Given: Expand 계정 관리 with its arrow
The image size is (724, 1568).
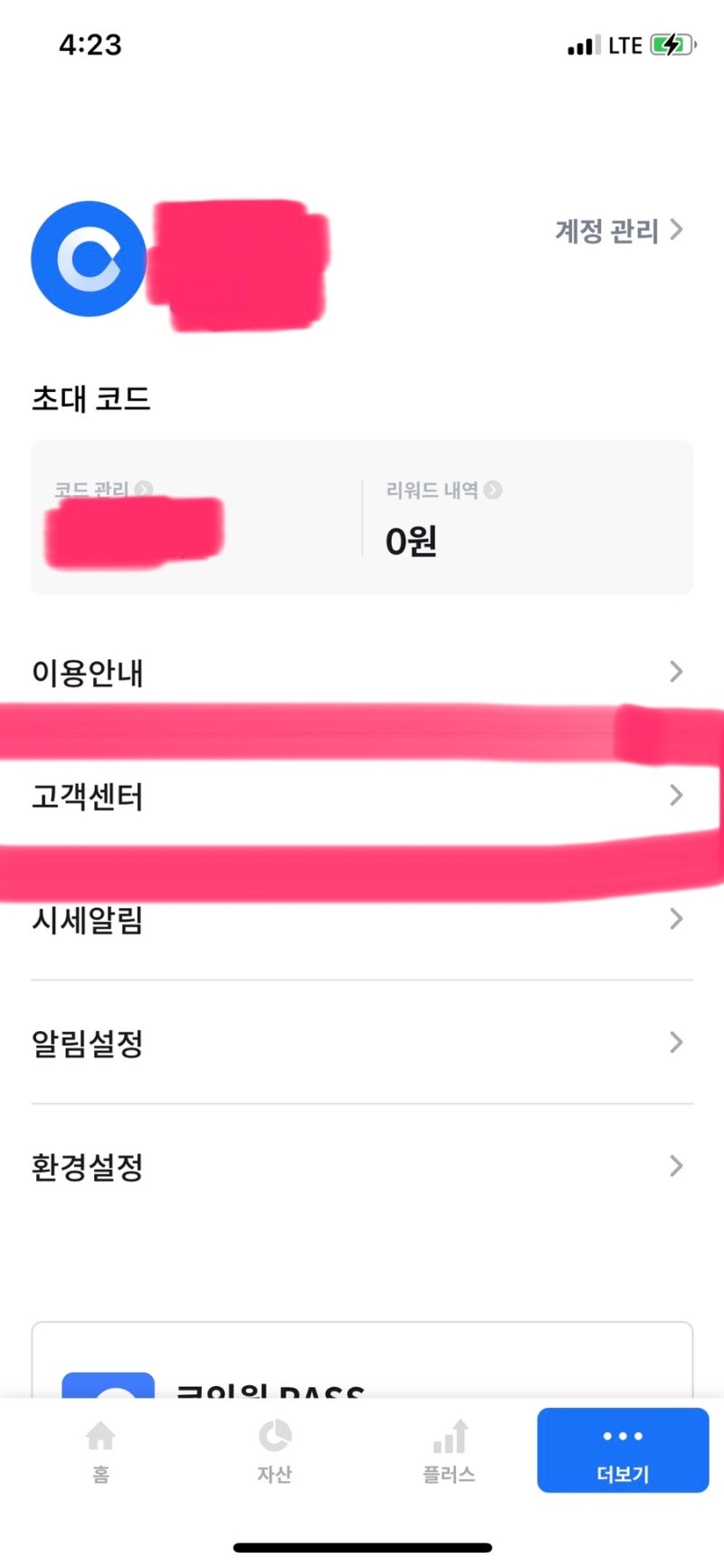Looking at the screenshot, I should pyautogui.click(x=676, y=231).
